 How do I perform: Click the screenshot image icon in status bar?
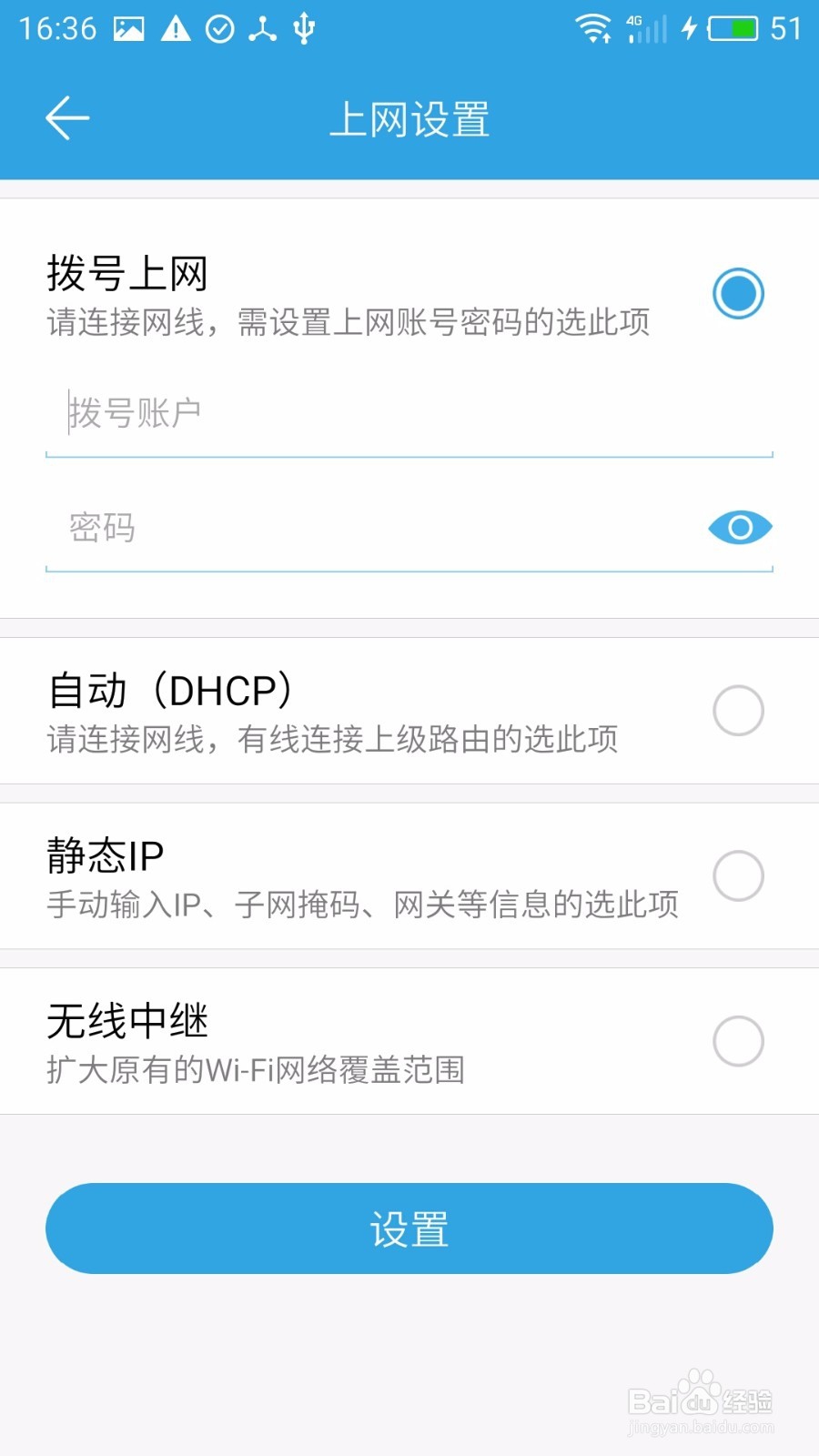[128, 27]
